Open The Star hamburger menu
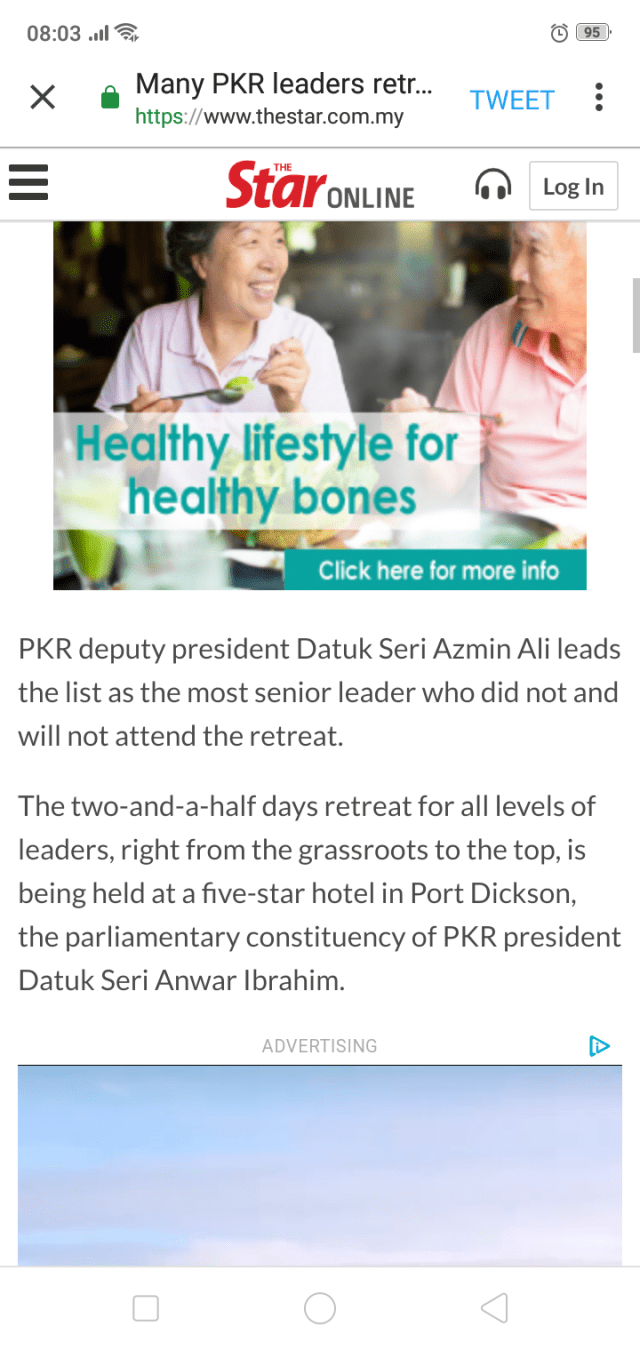The image size is (640, 1351). [x=29, y=185]
